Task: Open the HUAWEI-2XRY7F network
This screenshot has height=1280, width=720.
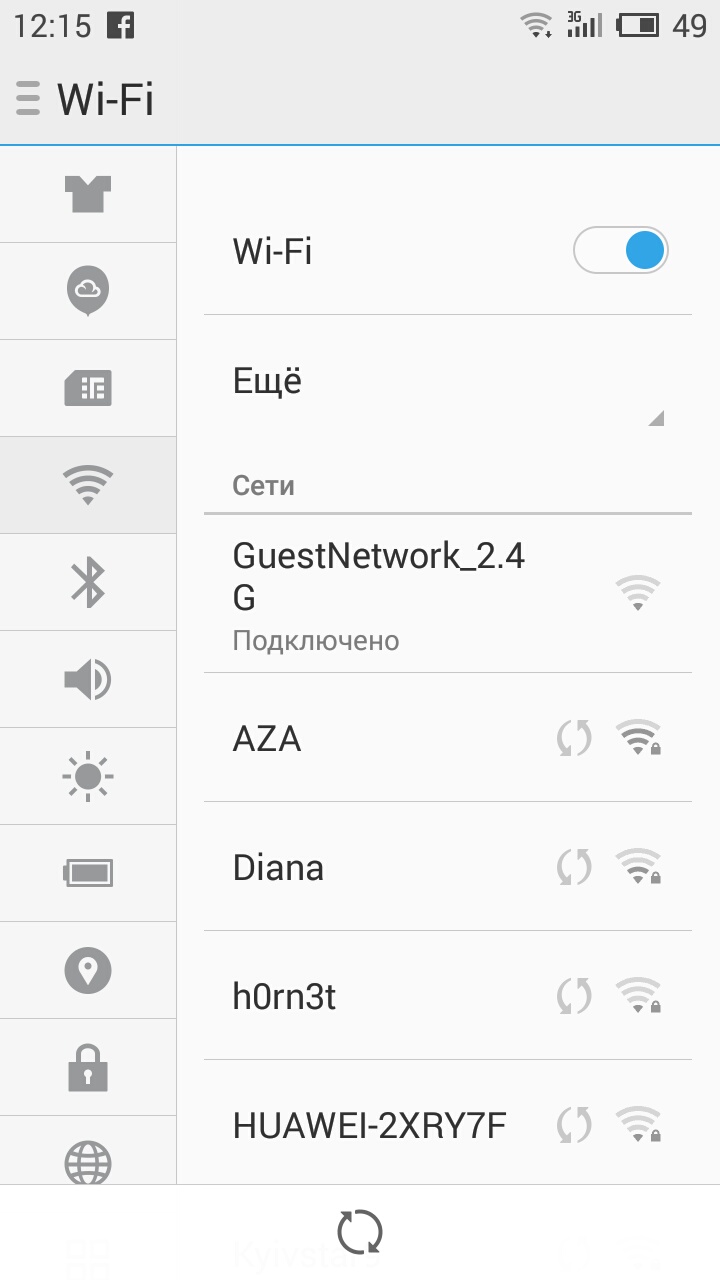Action: tap(448, 1124)
